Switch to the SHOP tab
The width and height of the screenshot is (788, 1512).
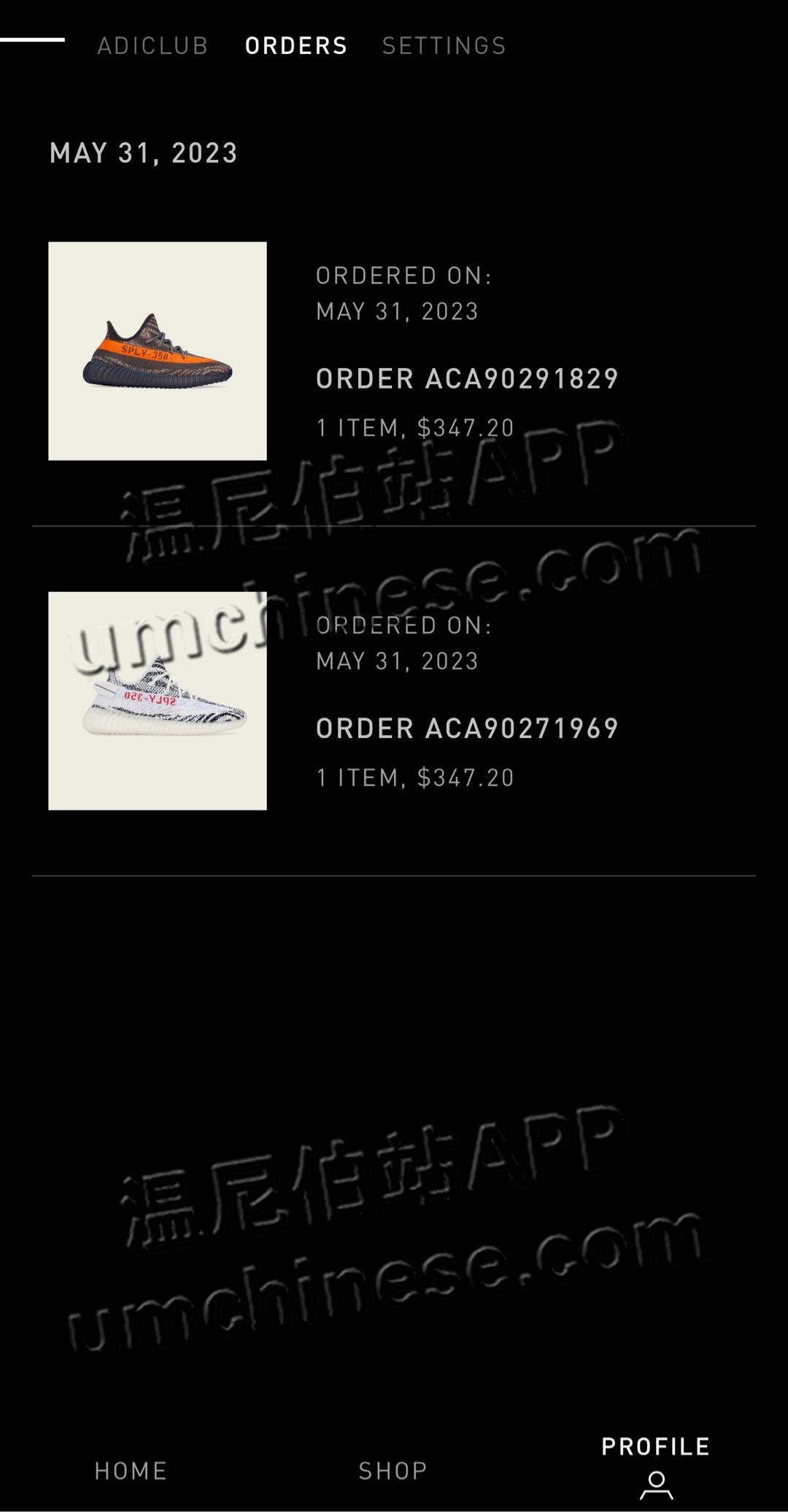(x=393, y=1470)
